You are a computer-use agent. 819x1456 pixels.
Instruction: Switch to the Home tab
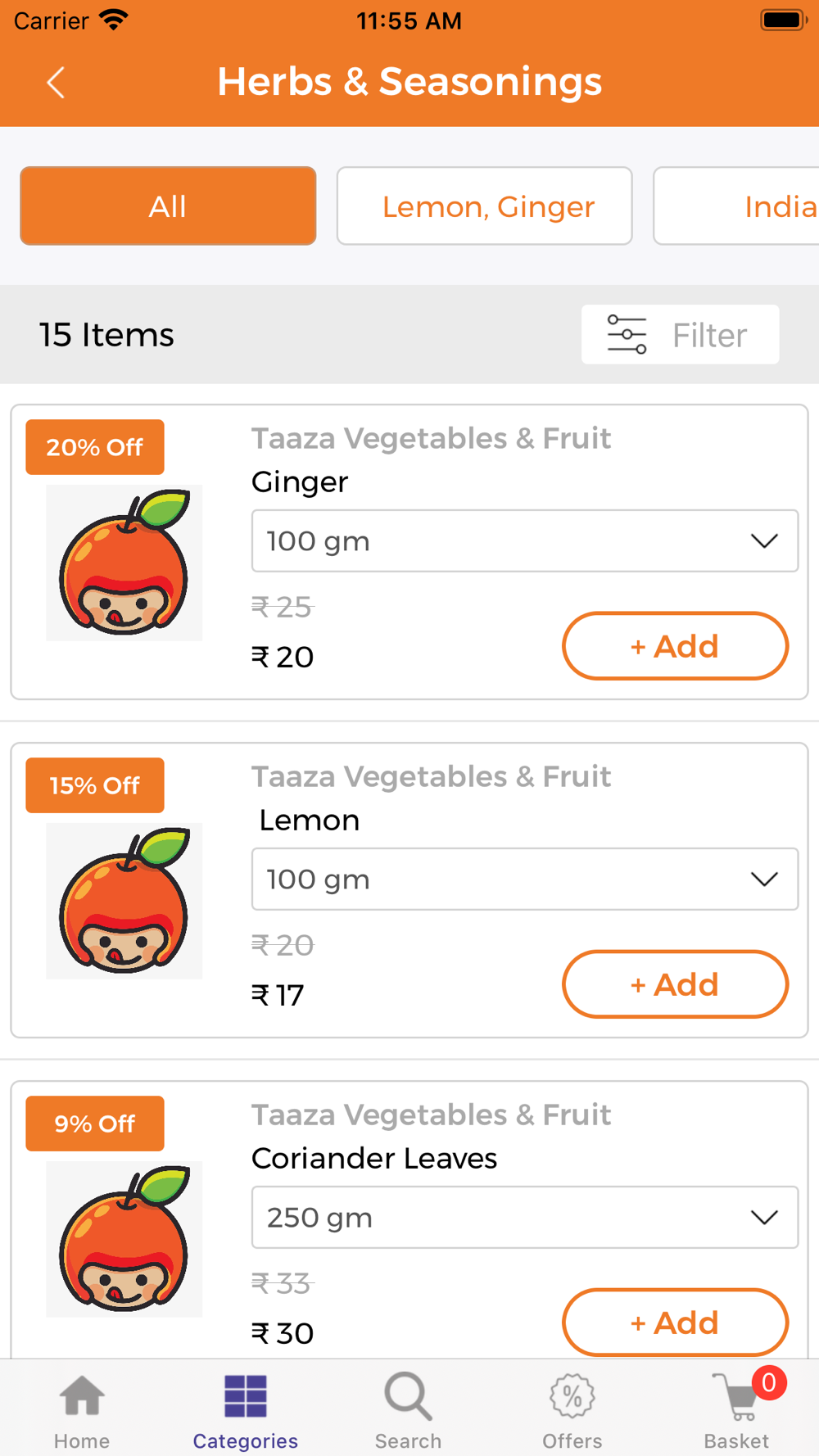pos(82,1410)
